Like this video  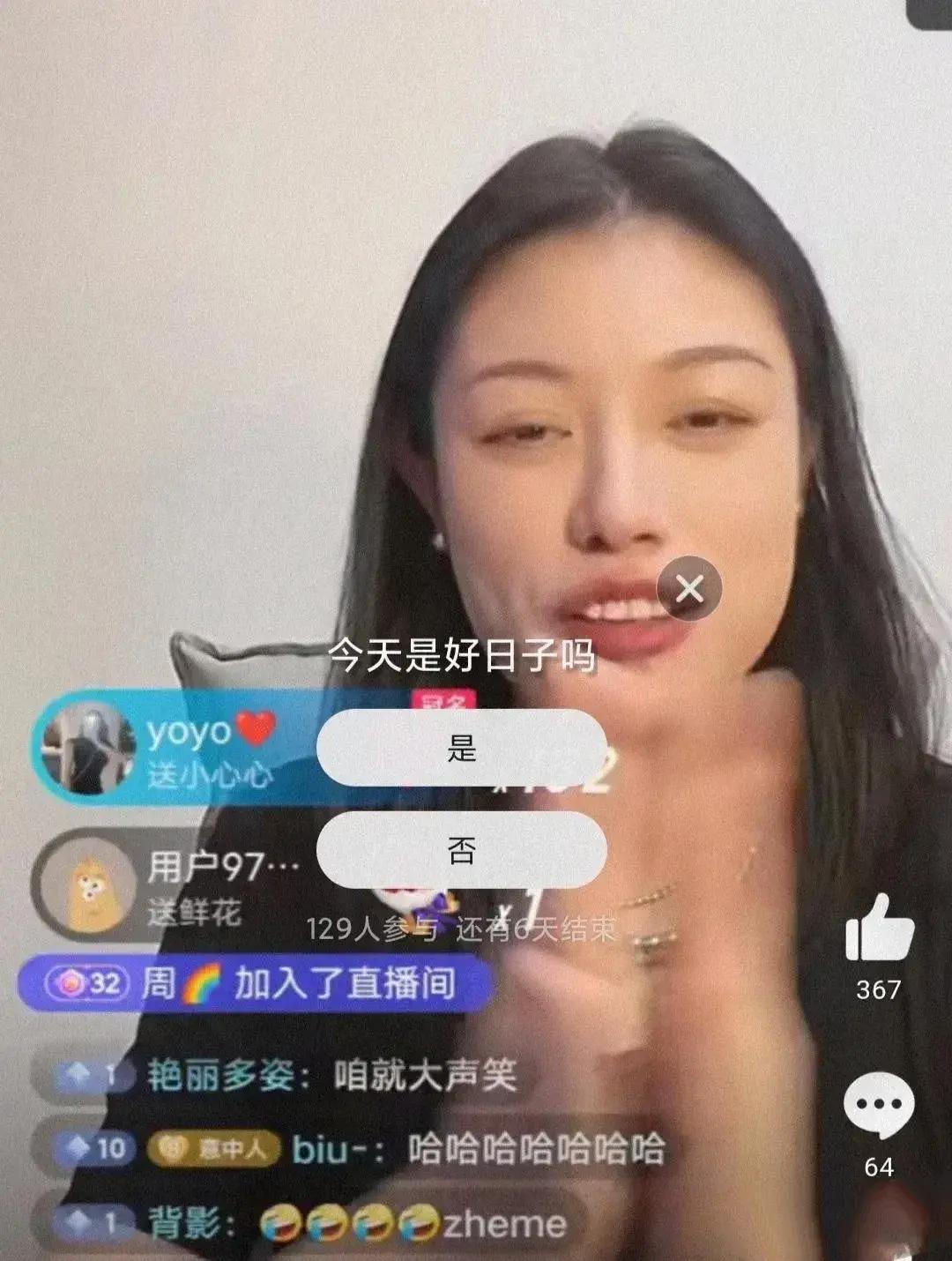pos(878,929)
